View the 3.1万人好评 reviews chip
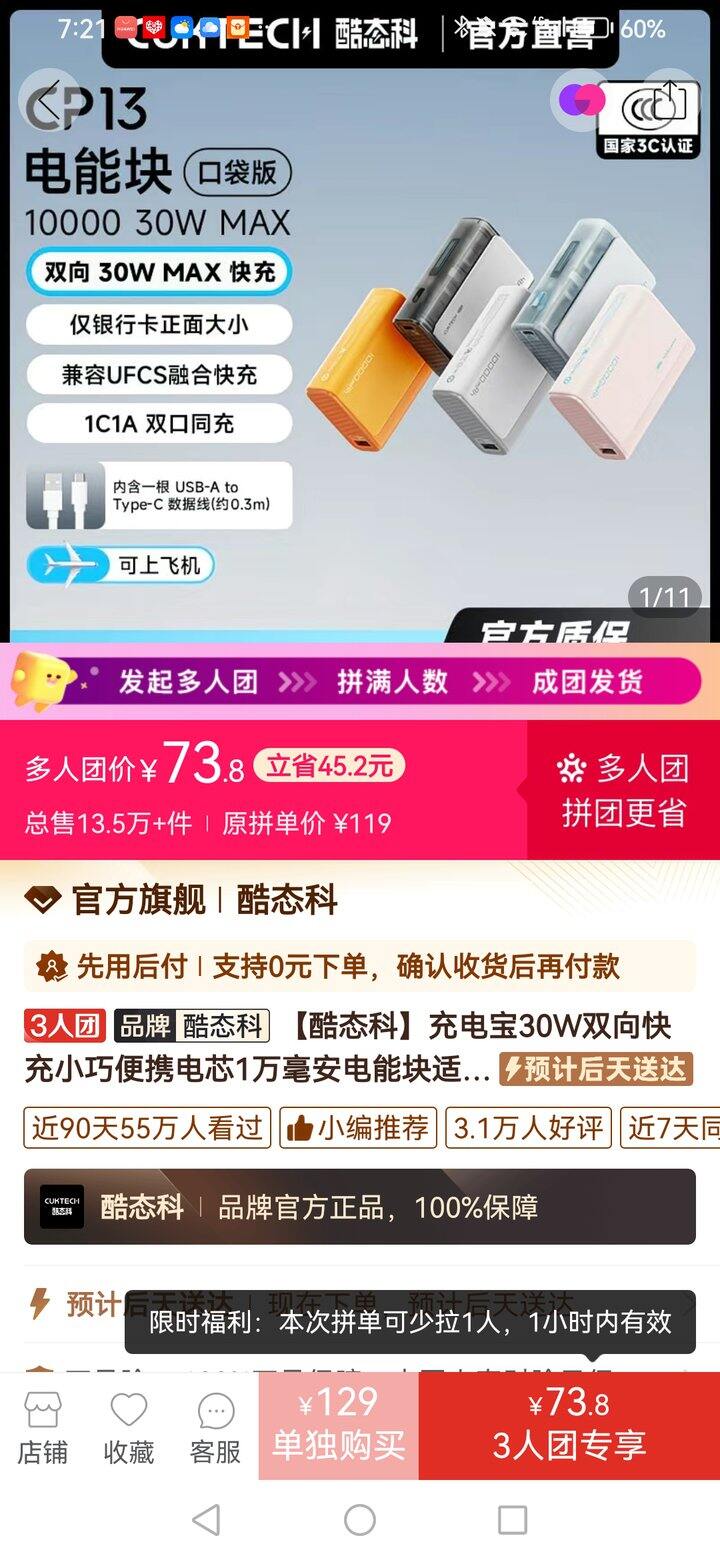Screen dimensions: 720x1560 click(528, 1127)
